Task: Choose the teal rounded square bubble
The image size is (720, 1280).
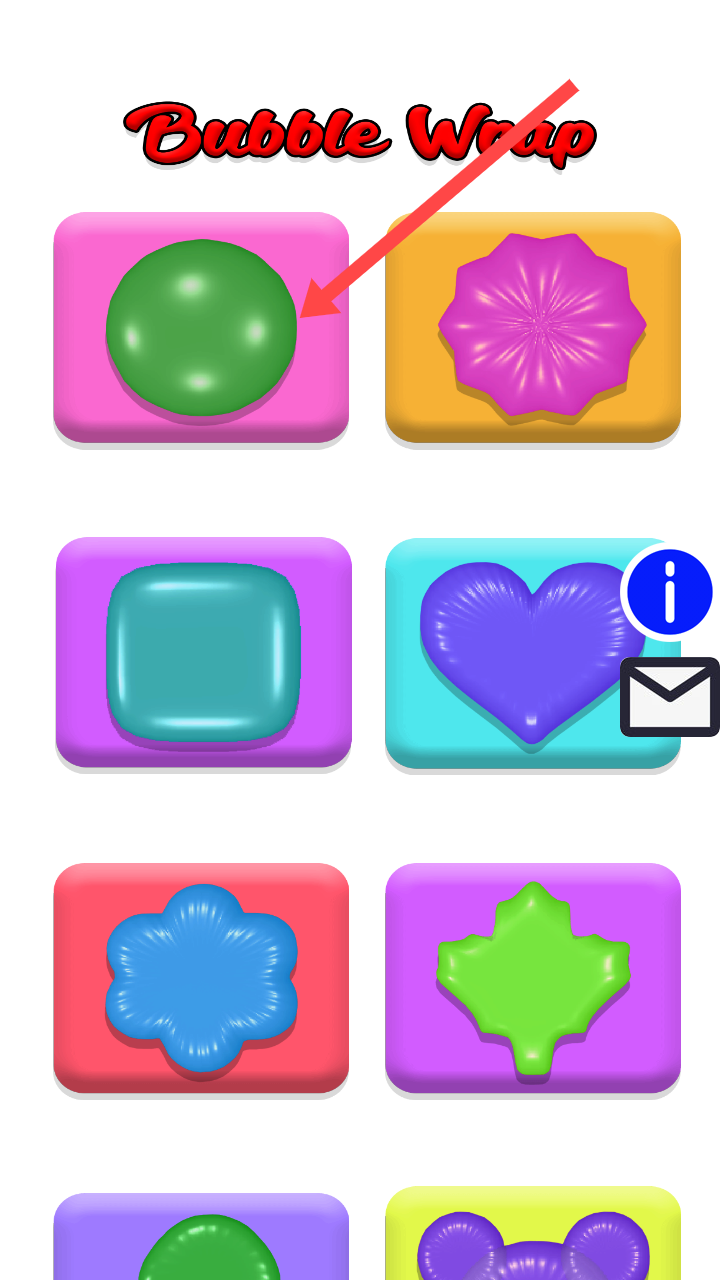Action: coord(203,652)
